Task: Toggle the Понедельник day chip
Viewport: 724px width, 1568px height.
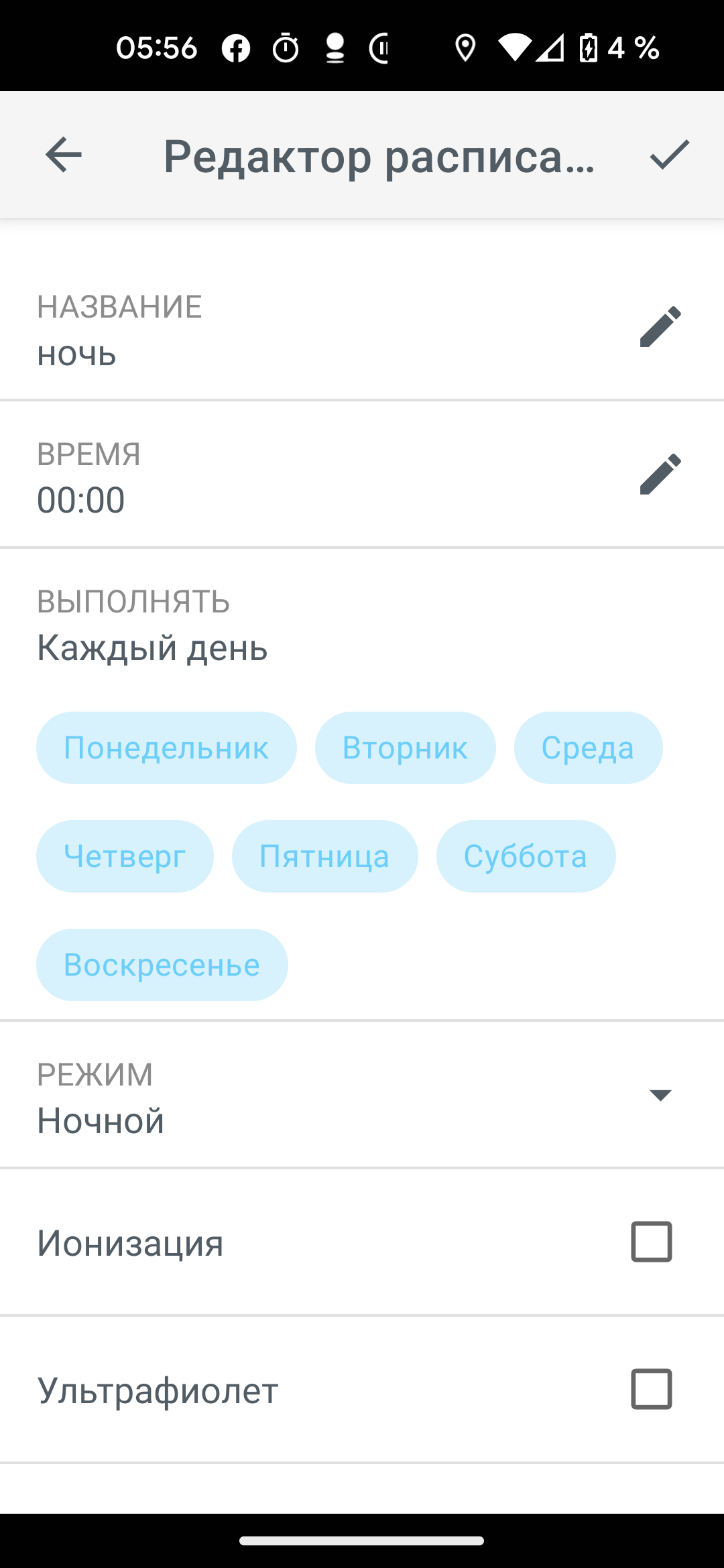Action: tap(166, 748)
